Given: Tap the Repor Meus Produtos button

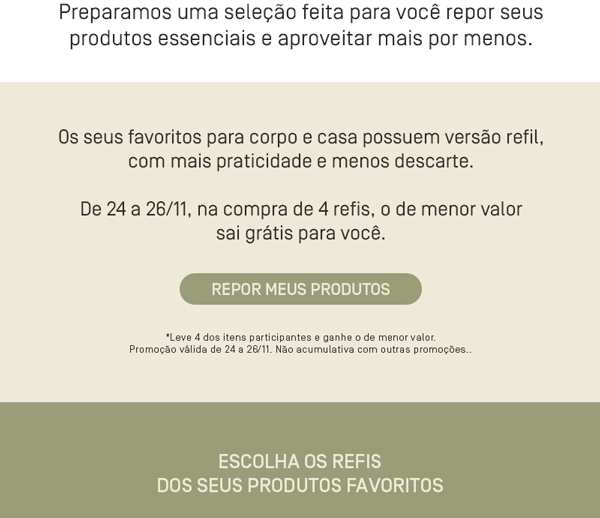Looking at the screenshot, I should (x=300, y=289).
